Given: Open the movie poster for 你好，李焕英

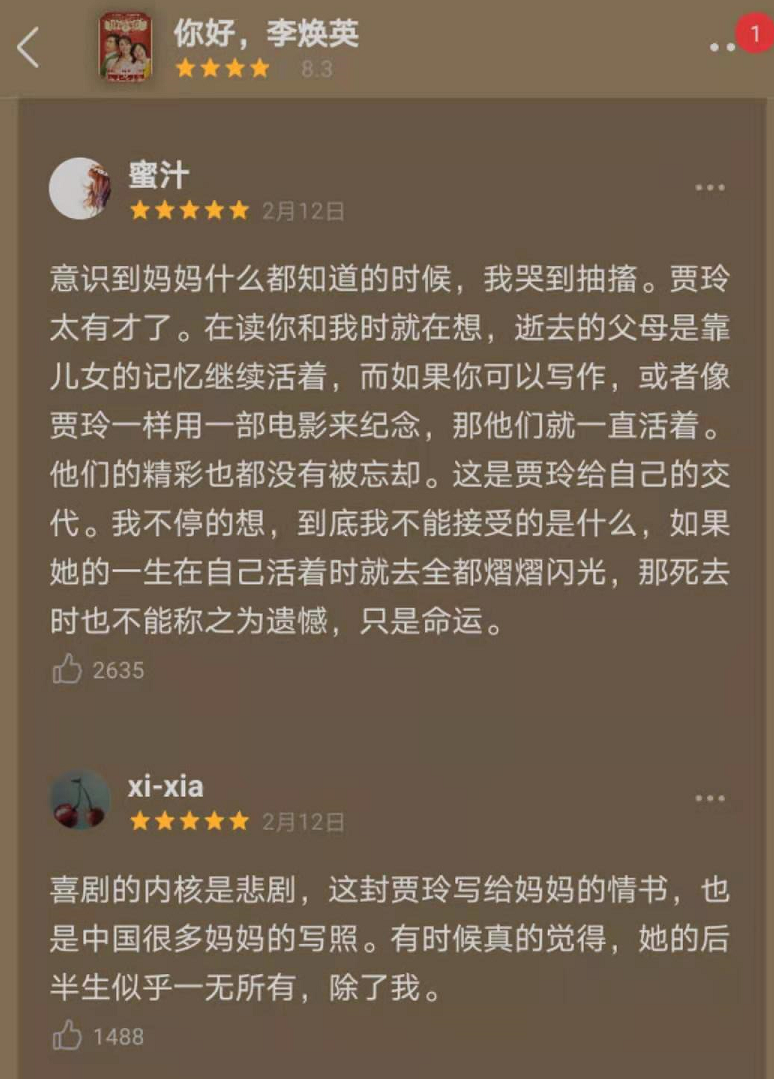Looking at the screenshot, I should [x=126, y=47].
